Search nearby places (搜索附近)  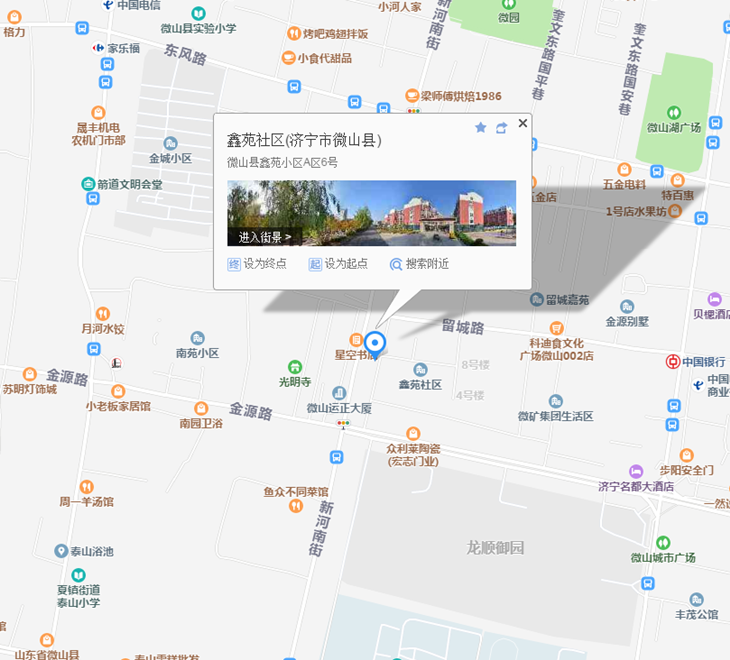tap(419, 264)
